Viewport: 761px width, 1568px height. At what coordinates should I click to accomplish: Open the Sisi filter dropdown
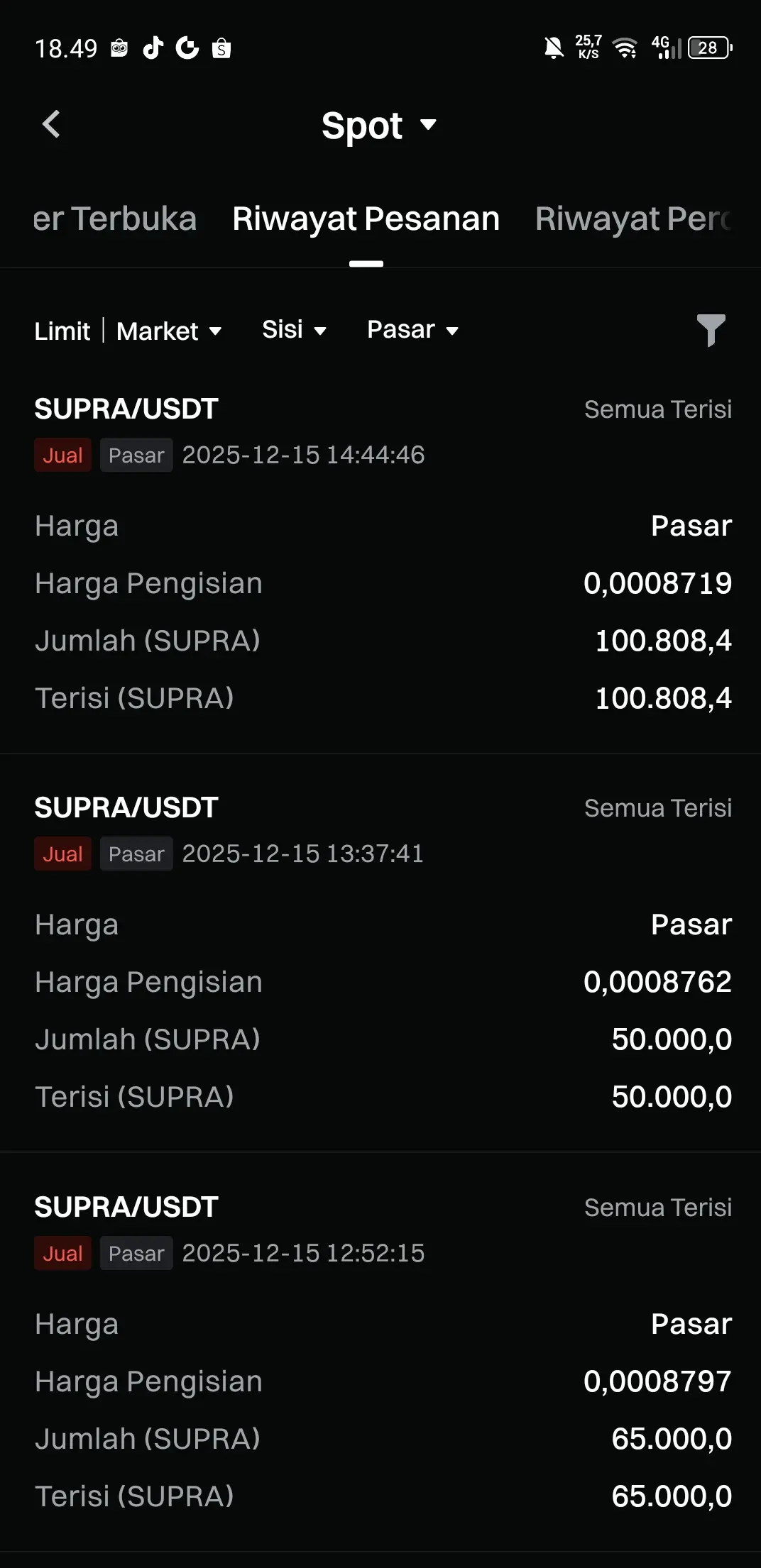(294, 330)
